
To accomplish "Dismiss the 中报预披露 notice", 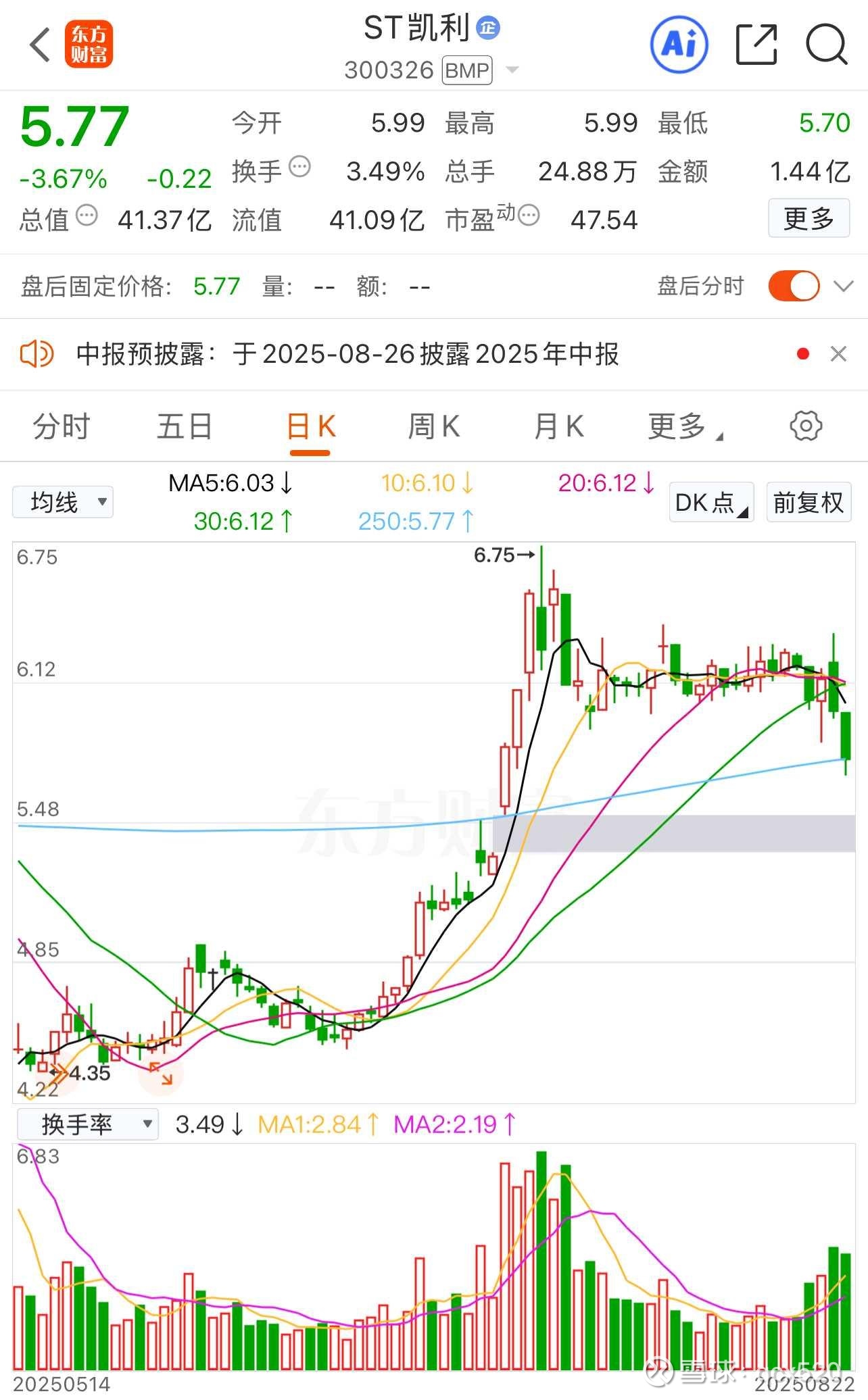I will pos(838,354).
